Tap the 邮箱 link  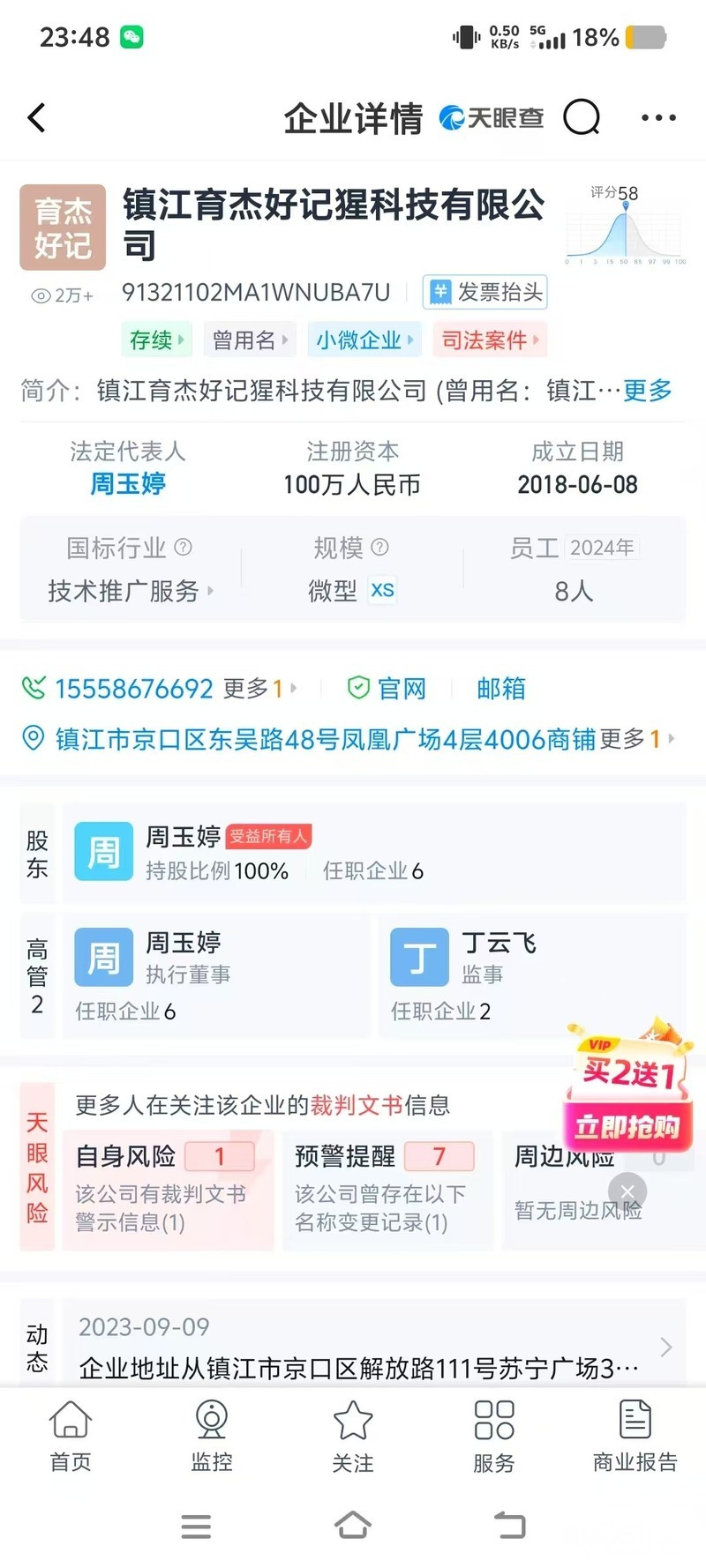[x=501, y=688]
